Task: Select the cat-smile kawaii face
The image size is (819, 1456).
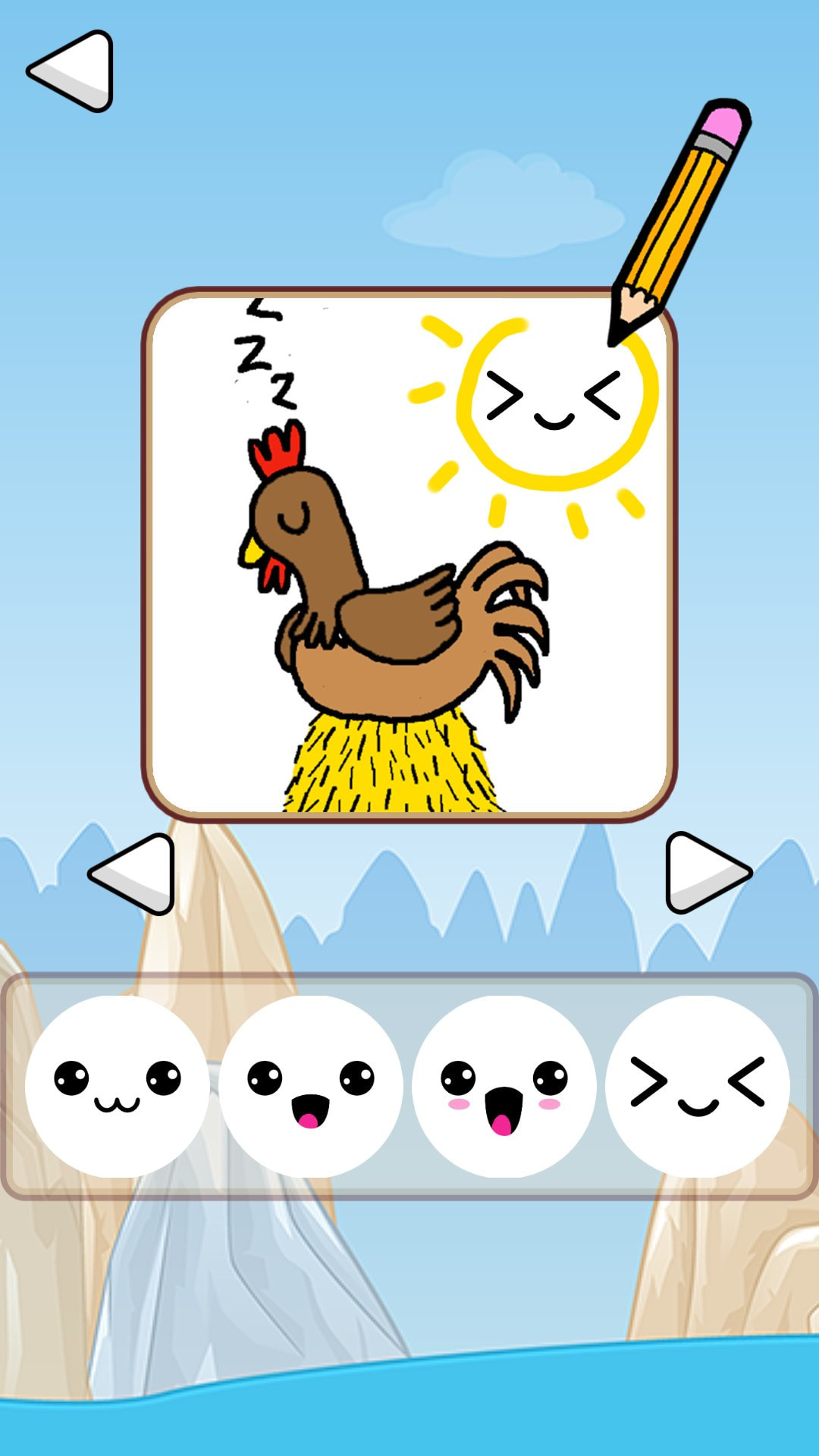Action: point(118,1086)
